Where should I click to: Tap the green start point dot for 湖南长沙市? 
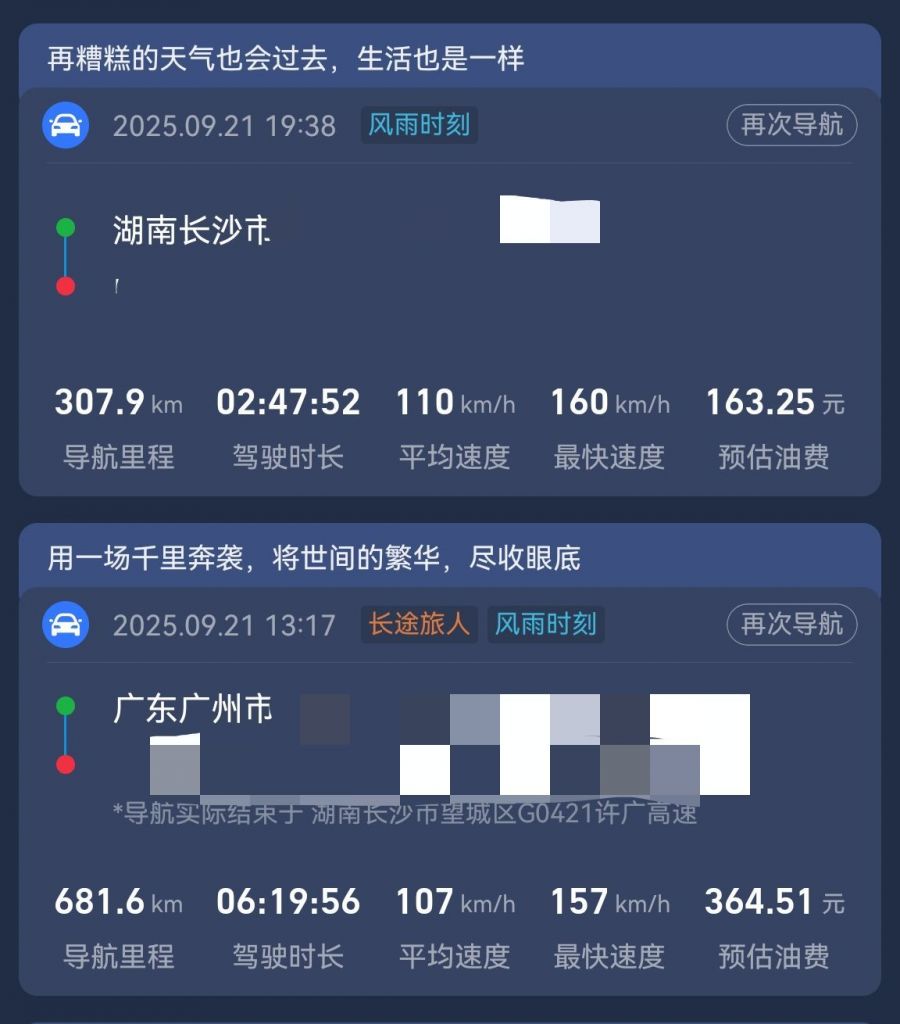(66, 227)
